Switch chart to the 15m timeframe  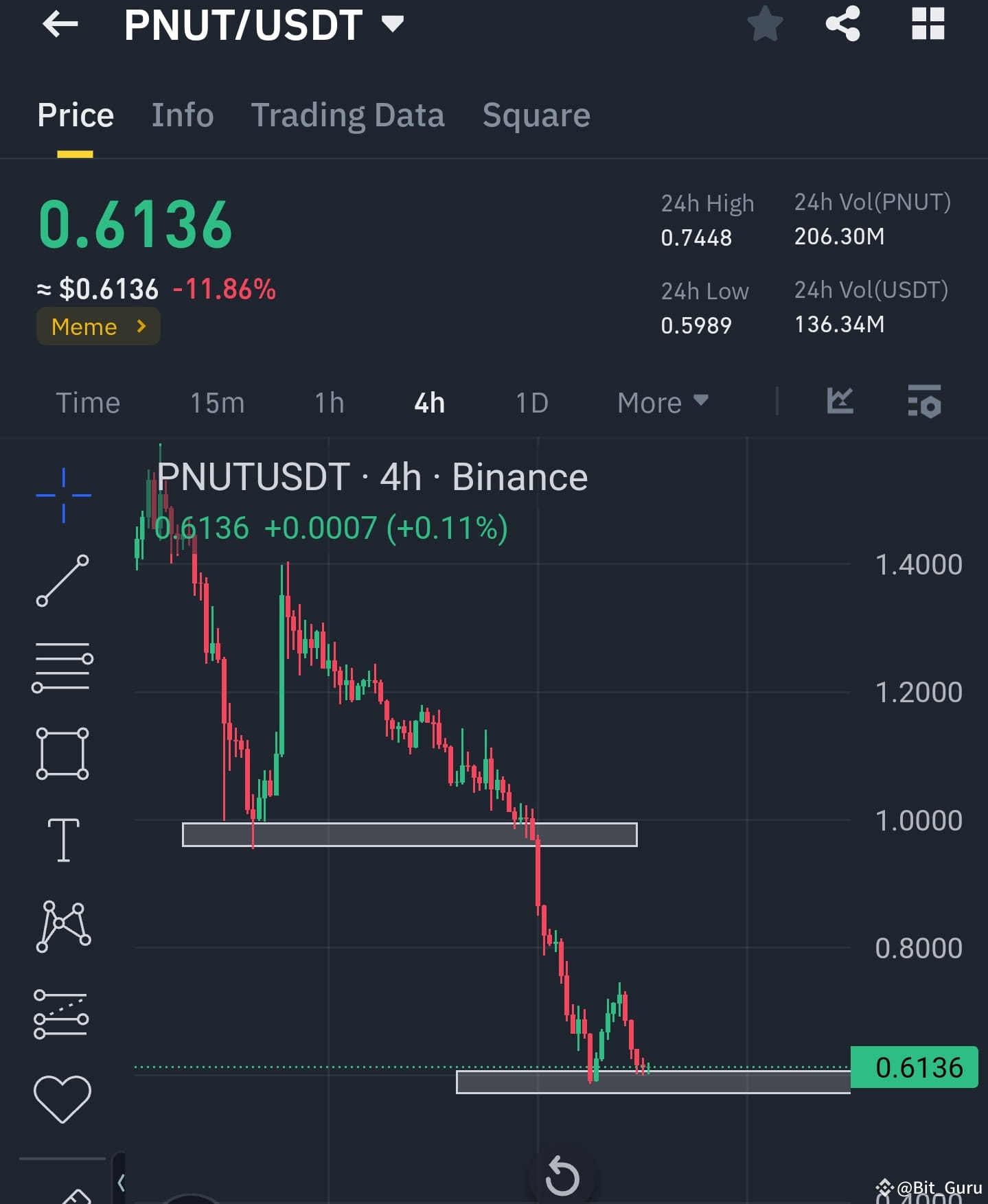pyautogui.click(x=216, y=402)
